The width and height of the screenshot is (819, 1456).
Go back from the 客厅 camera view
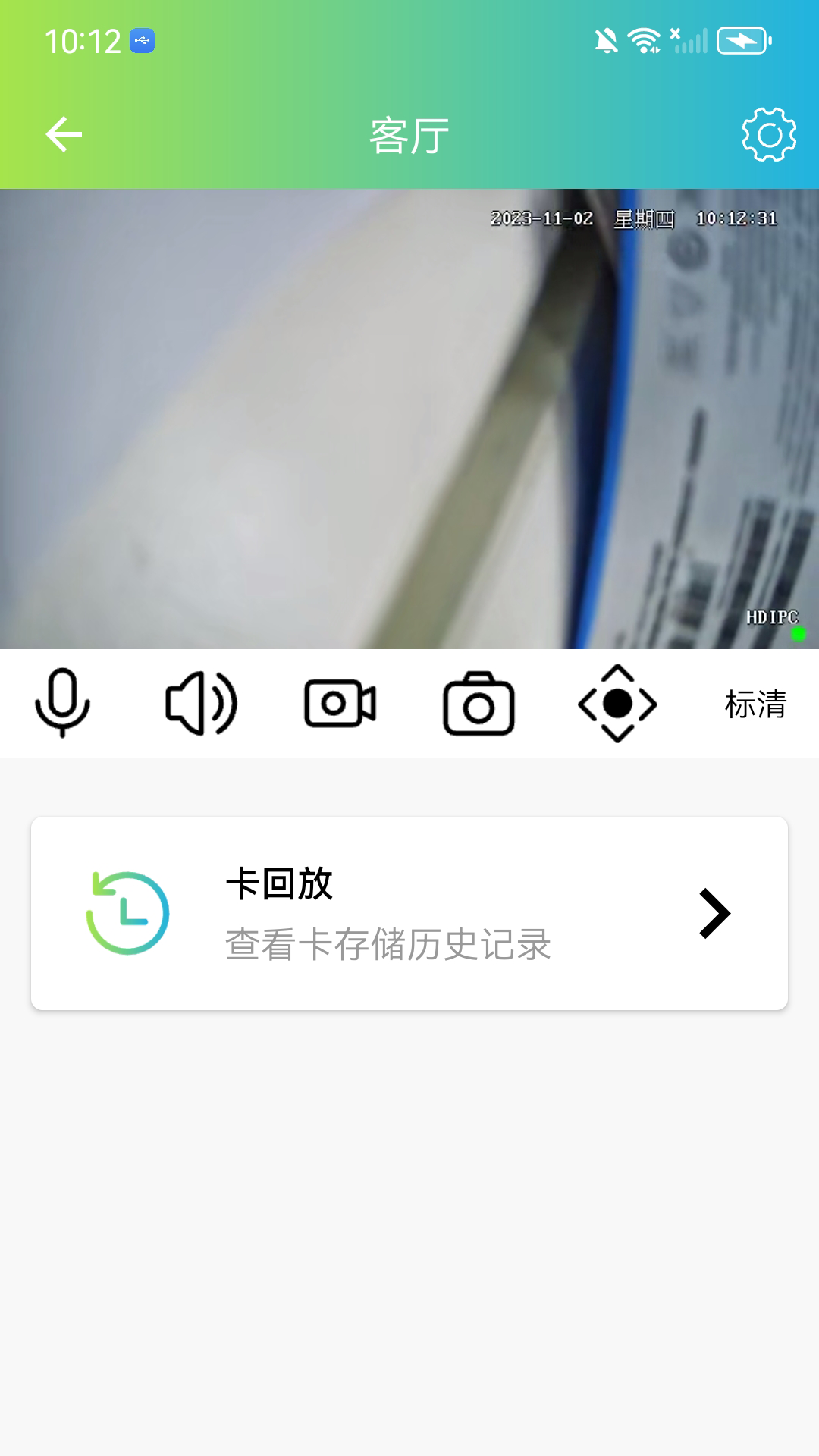[64, 135]
